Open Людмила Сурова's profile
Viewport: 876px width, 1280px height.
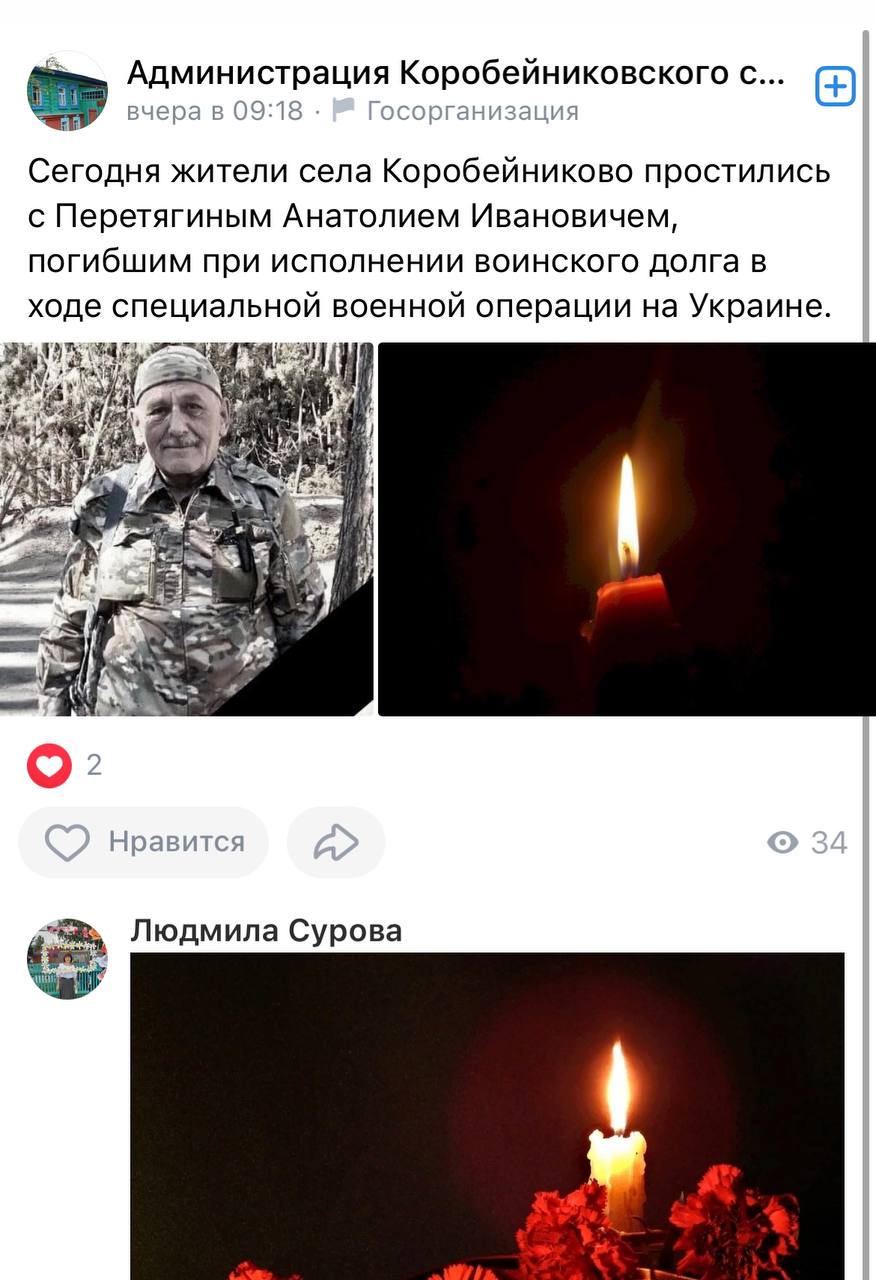tap(266, 931)
